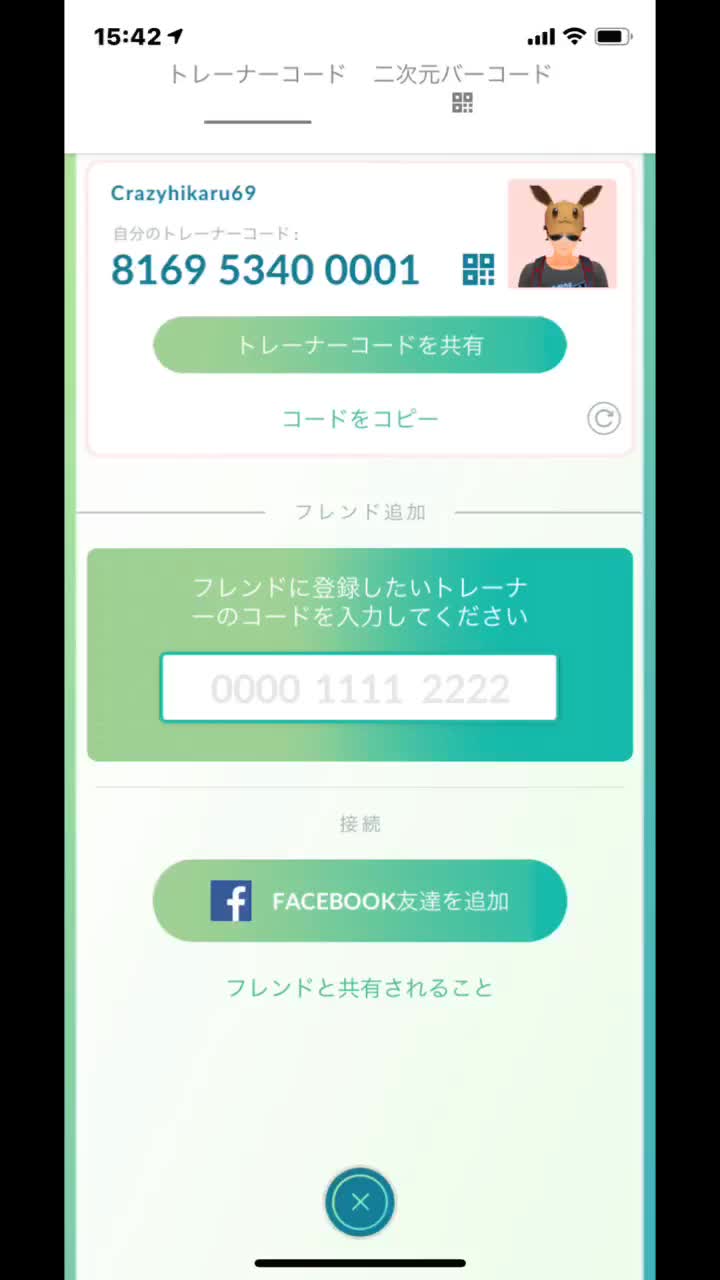
Task: Switch to the トレーナーコード tab
Action: pyautogui.click(x=257, y=75)
